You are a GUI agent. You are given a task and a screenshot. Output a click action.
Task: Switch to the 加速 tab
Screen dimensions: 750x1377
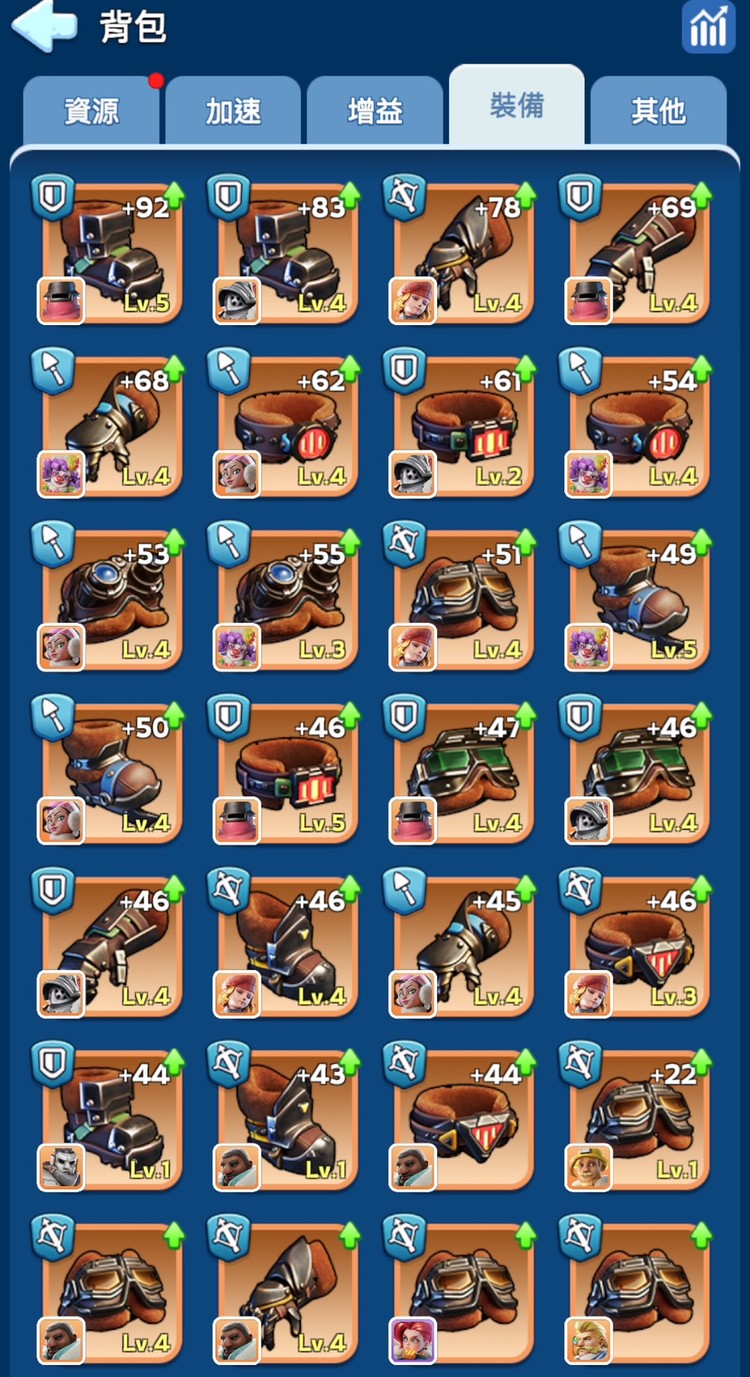point(233,111)
